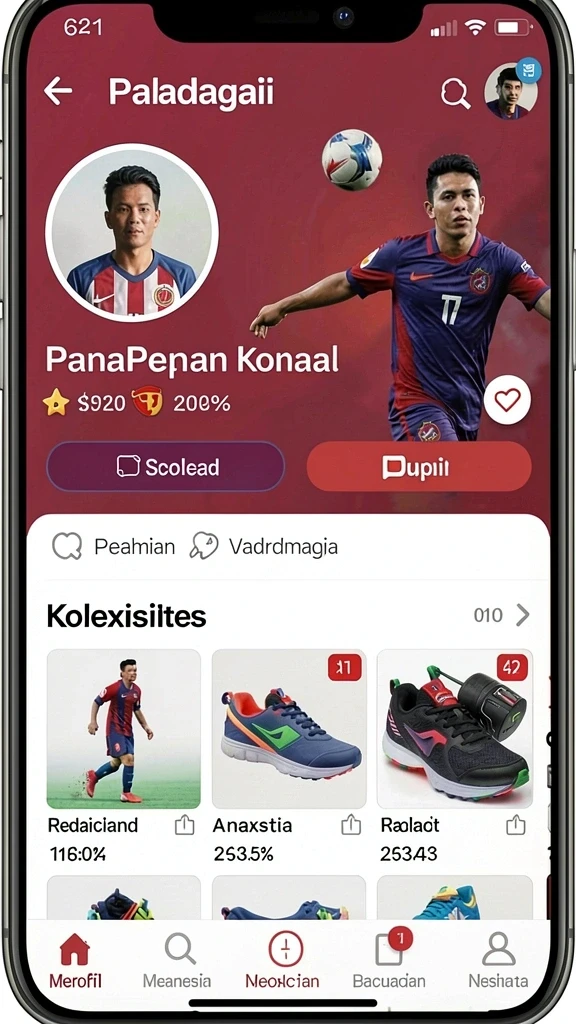The height and width of the screenshot is (1024, 576).
Task: Favorite the player with the heart icon
Action: pos(507,400)
